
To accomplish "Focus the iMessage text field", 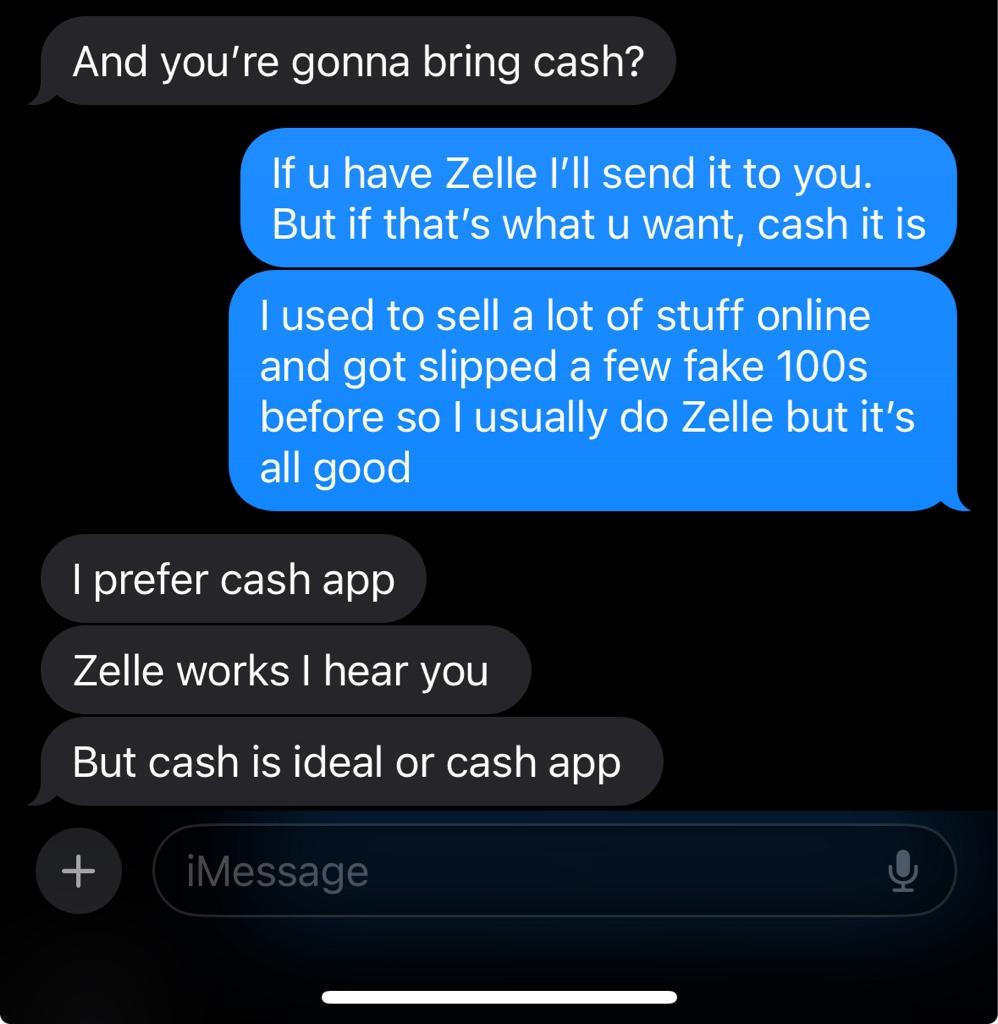I will coord(500,870).
